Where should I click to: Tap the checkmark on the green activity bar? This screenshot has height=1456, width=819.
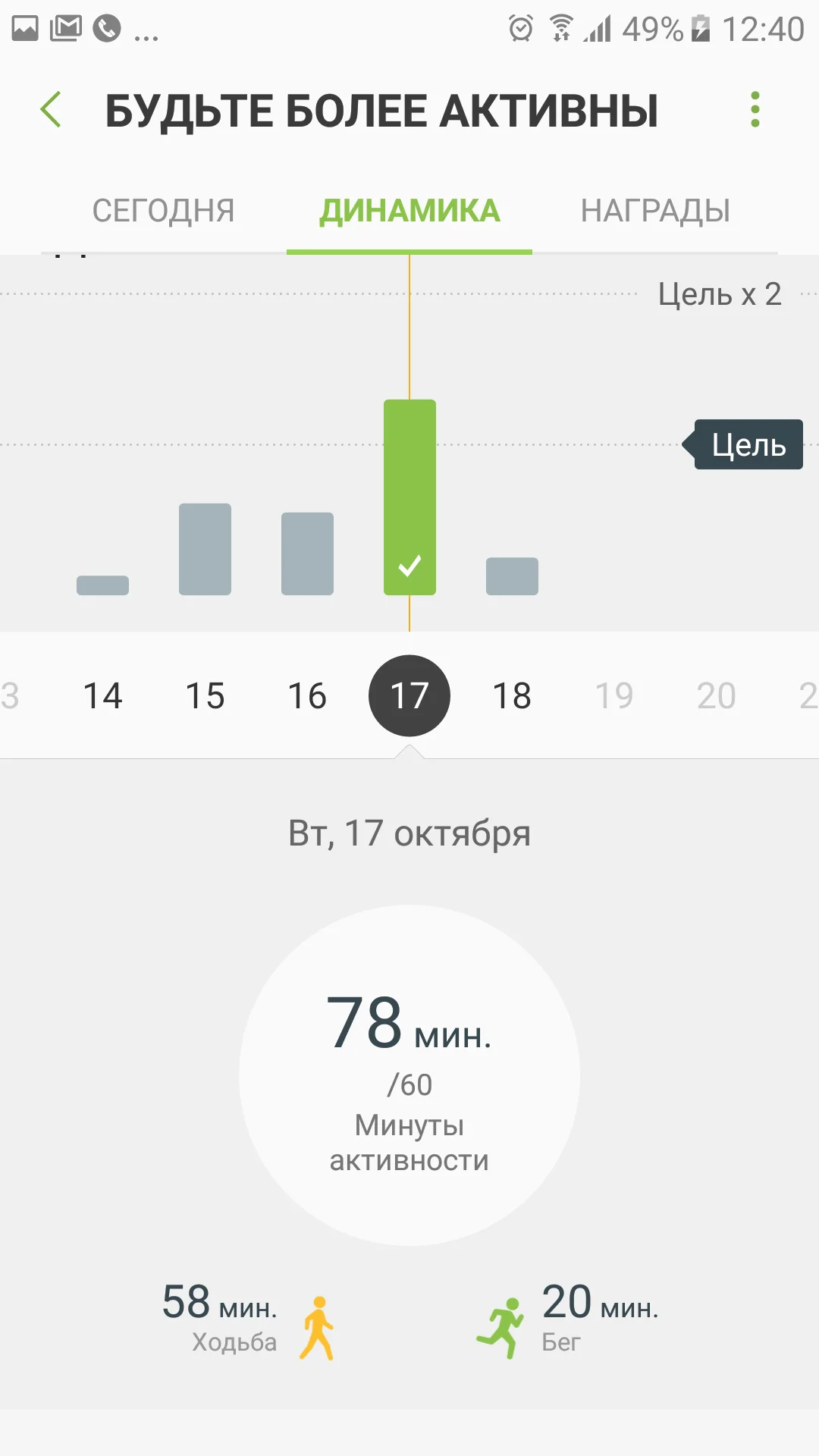click(410, 564)
